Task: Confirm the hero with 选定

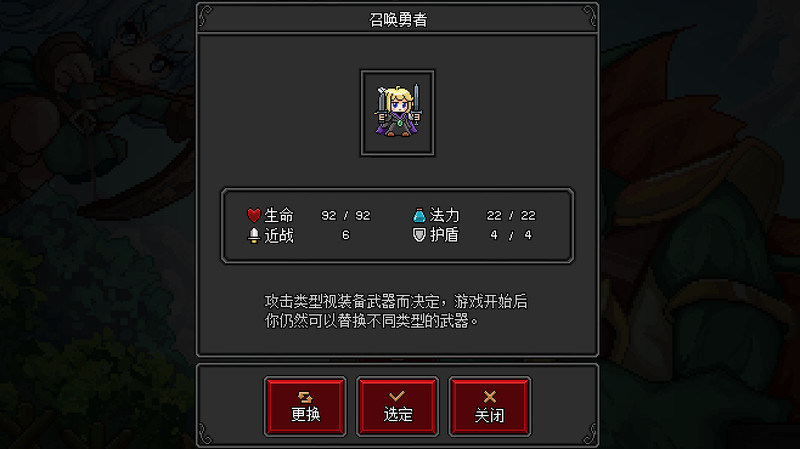Action: 398,406
